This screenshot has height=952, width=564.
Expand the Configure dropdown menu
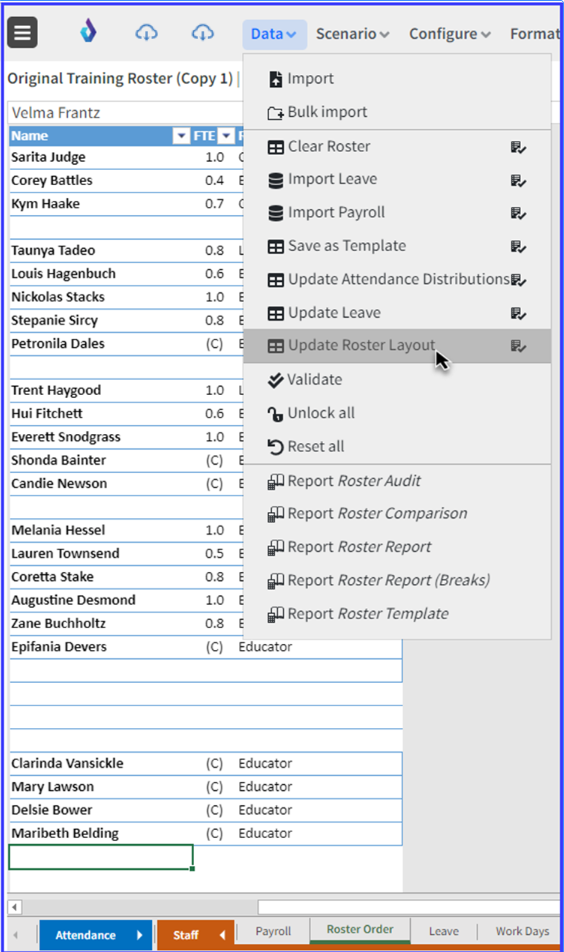tap(449, 34)
